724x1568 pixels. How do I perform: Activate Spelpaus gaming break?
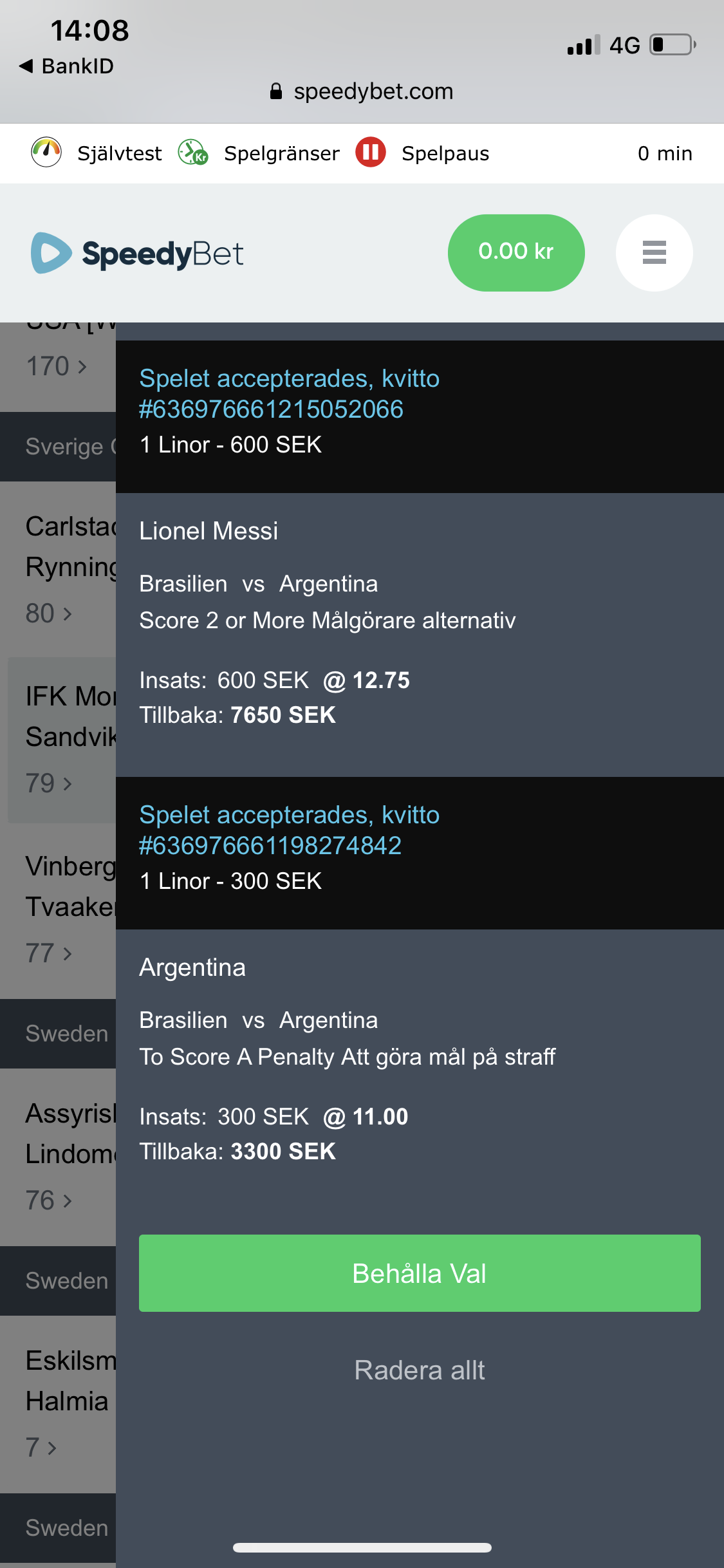point(422,153)
